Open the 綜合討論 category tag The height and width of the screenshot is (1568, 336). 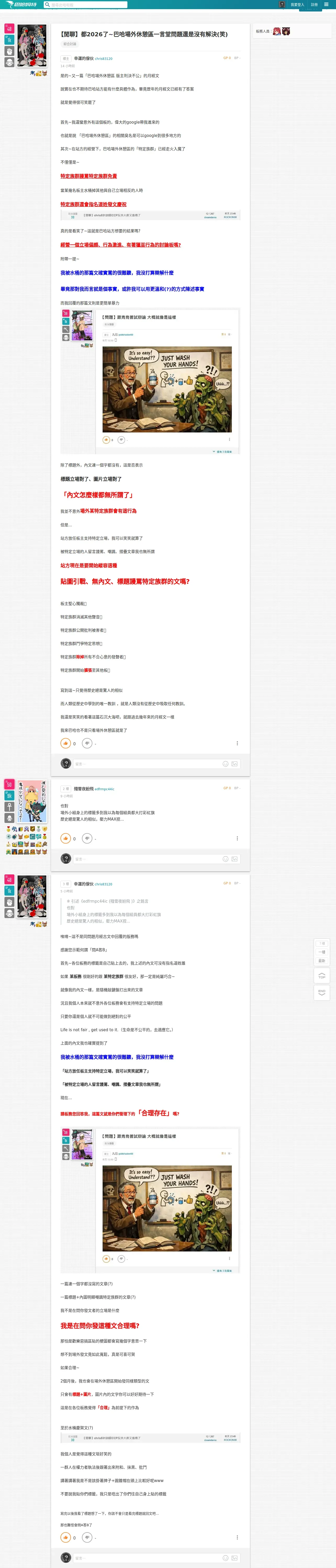(70, 44)
